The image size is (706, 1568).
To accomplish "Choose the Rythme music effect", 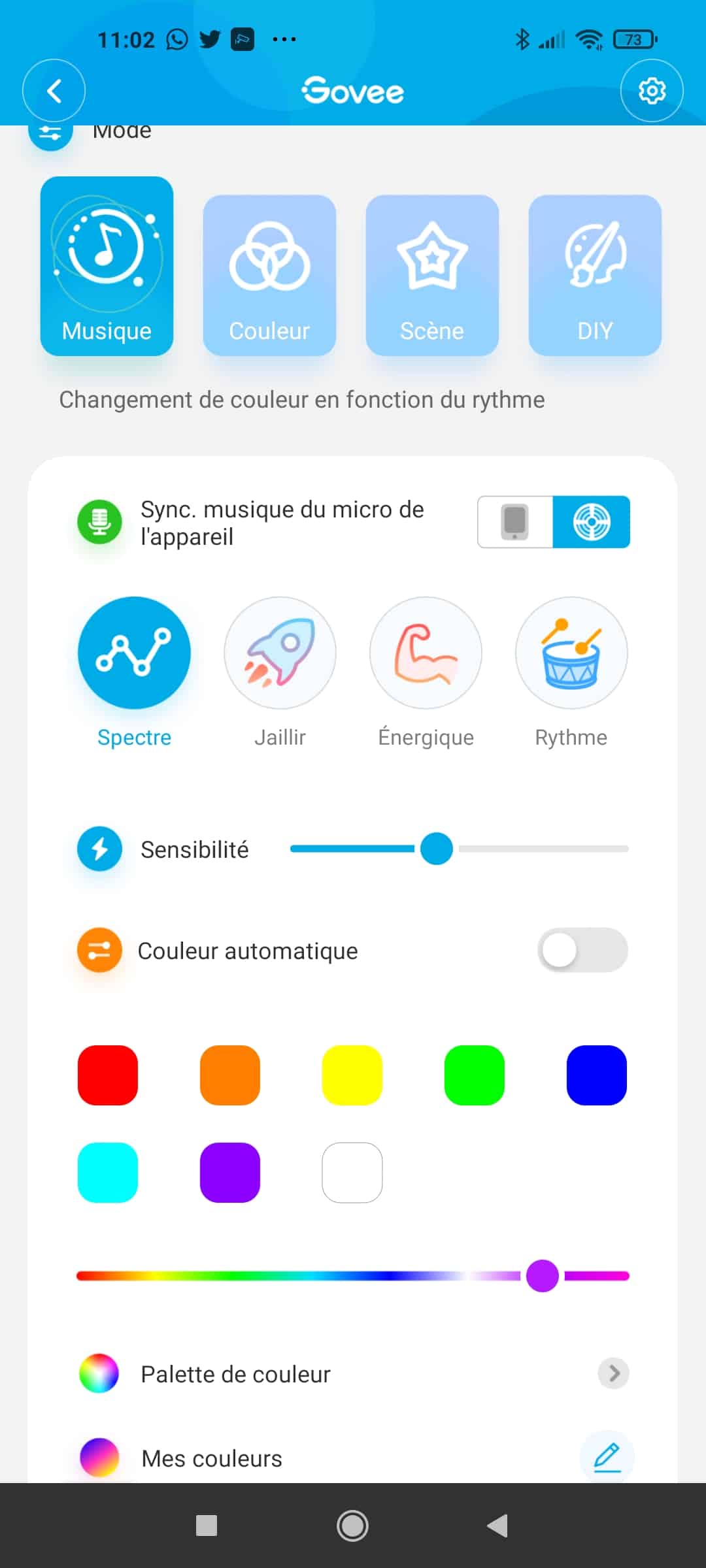I will pyautogui.click(x=571, y=673).
